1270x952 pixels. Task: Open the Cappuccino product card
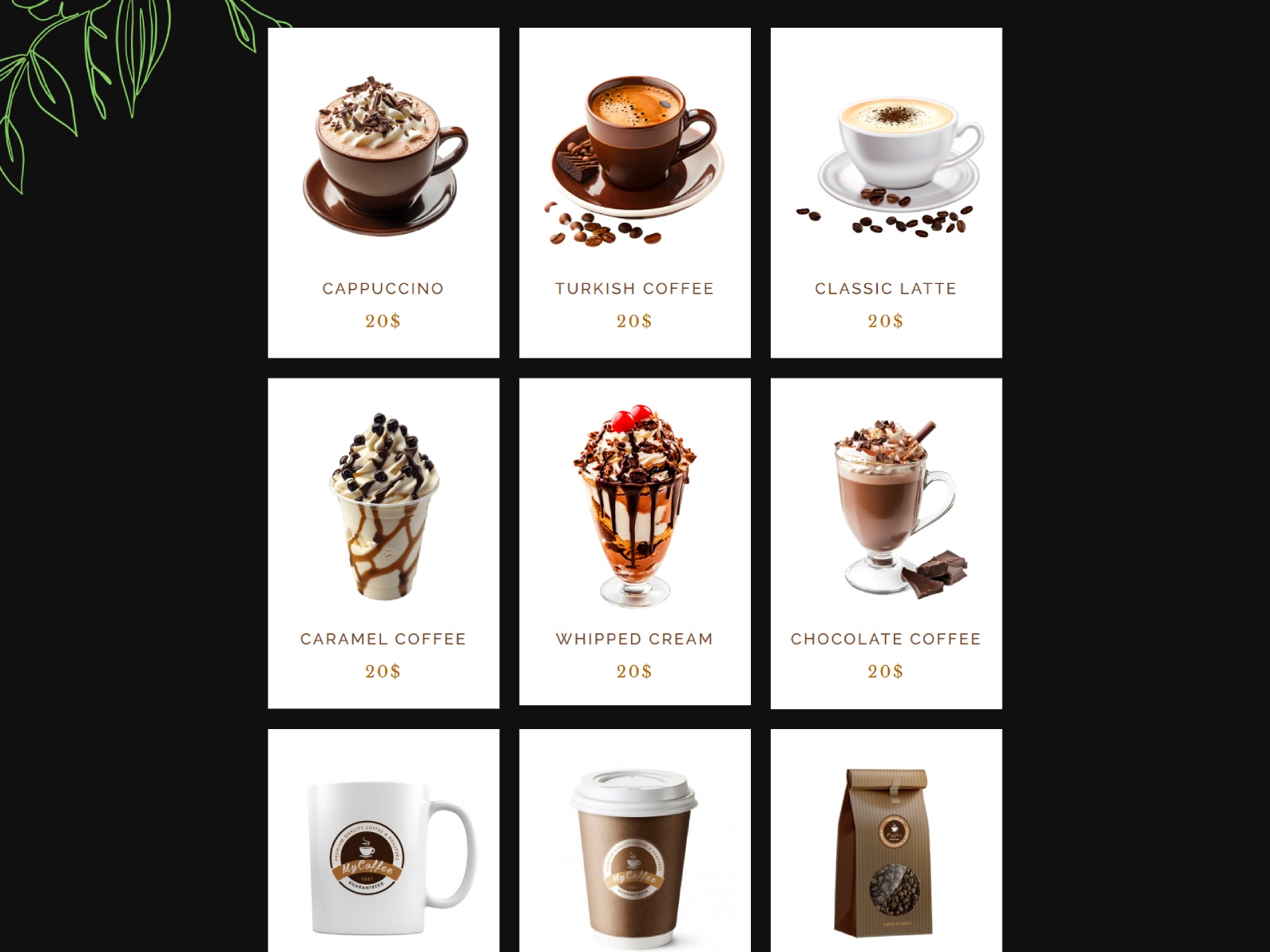coord(383,193)
